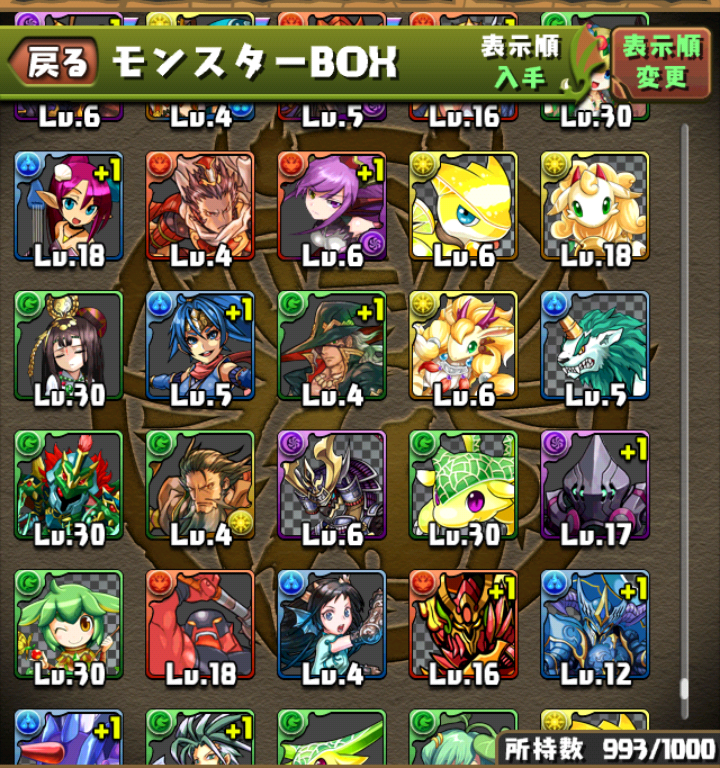This screenshot has height=768, width=720.
Task: Open the red ogre monster Lv.18
Action: [x=200, y=627]
